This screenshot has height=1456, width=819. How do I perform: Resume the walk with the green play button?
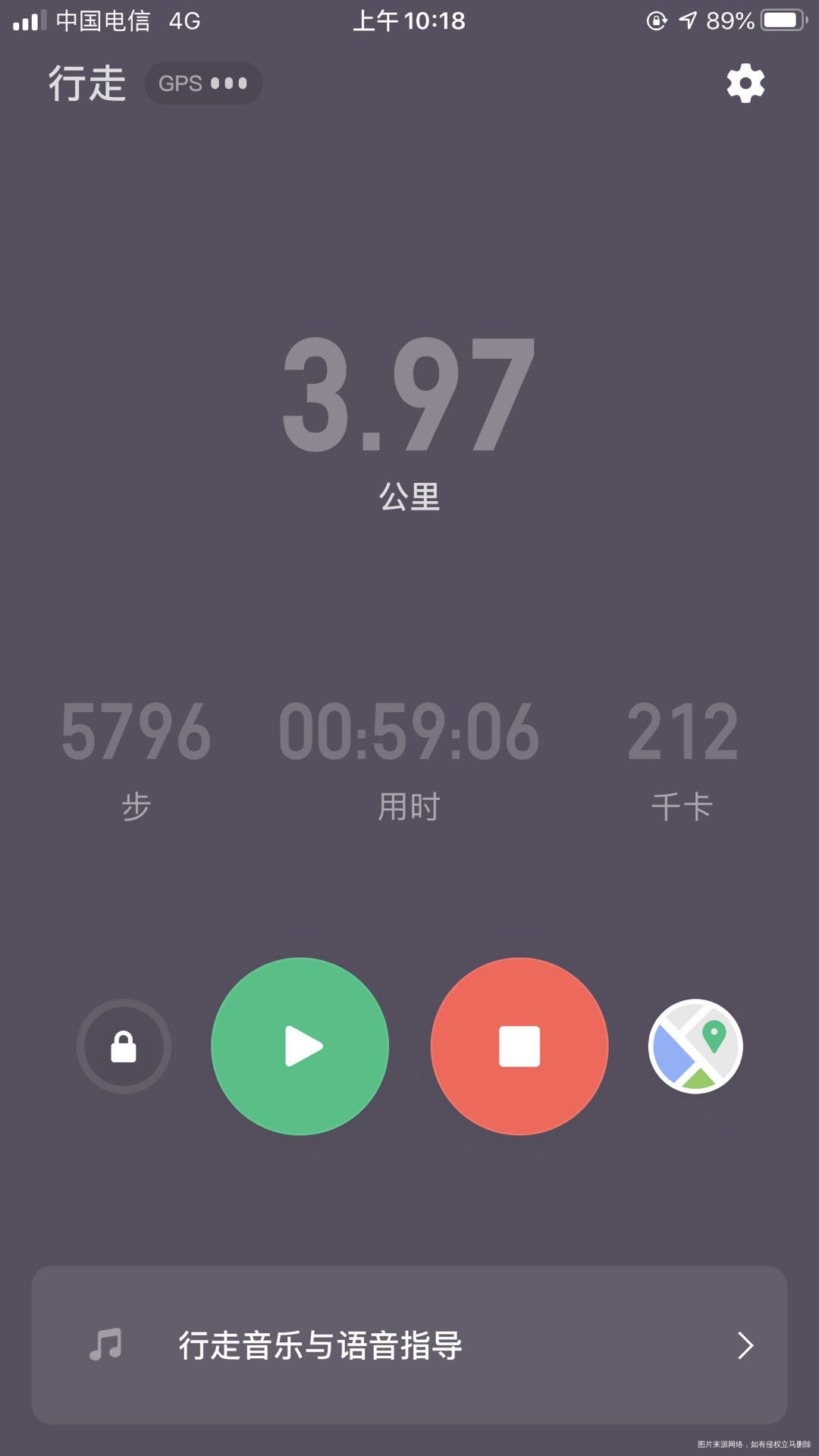[300, 1046]
